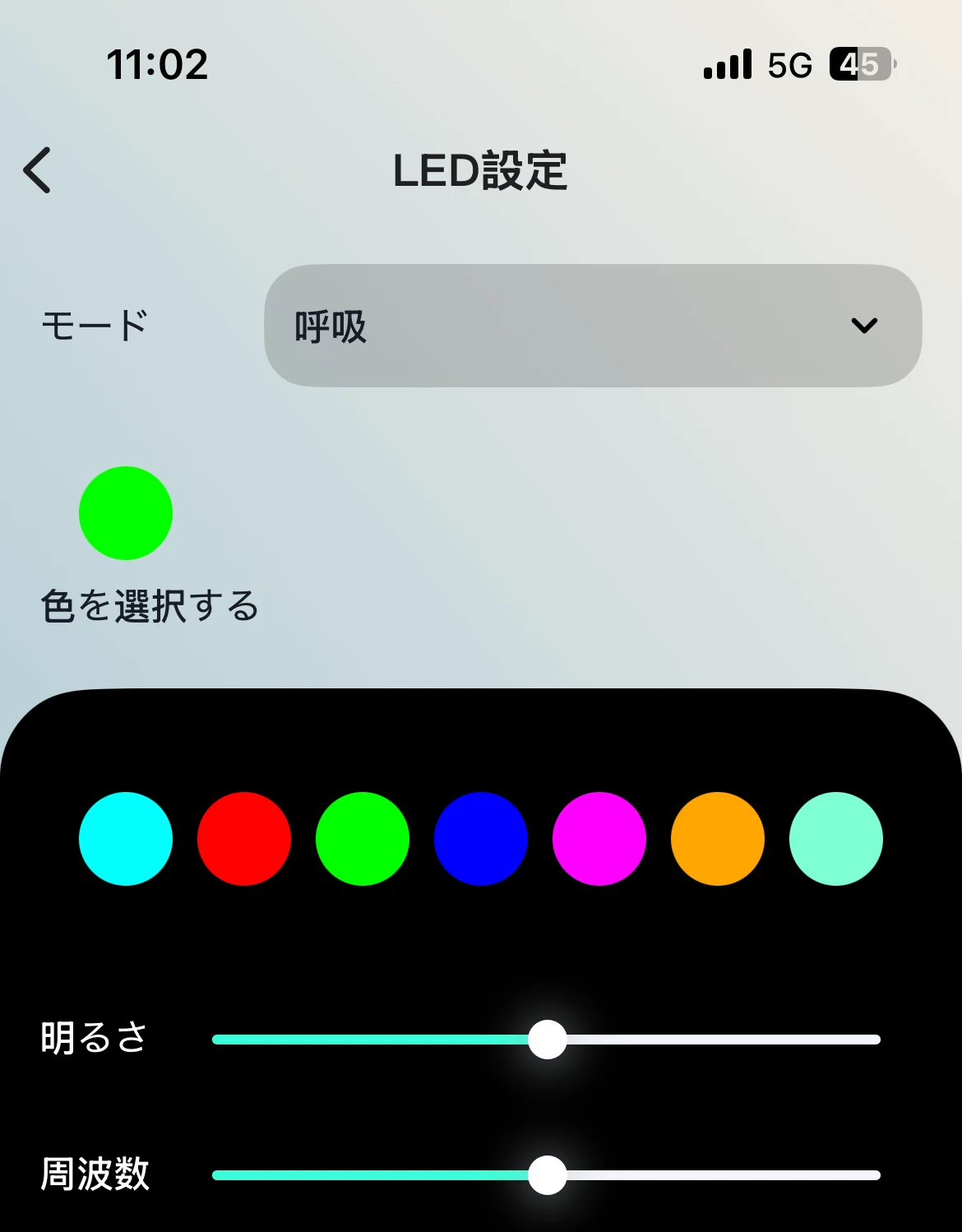Choose the magenta color swatch

click(x=599, y=839)
